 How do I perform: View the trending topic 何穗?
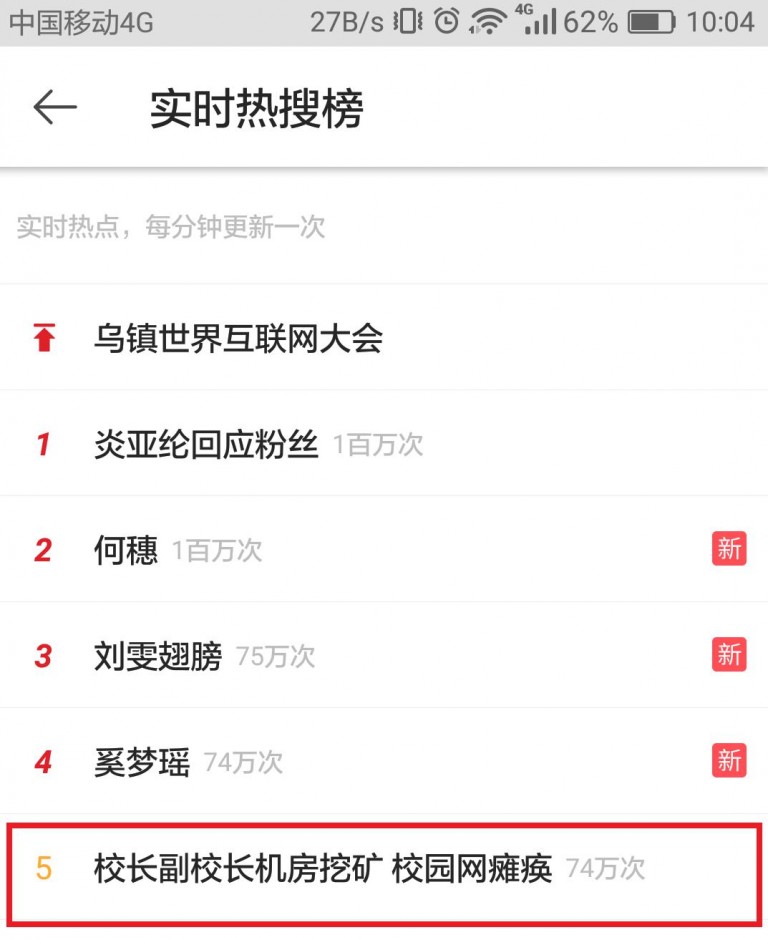(126, 550)
